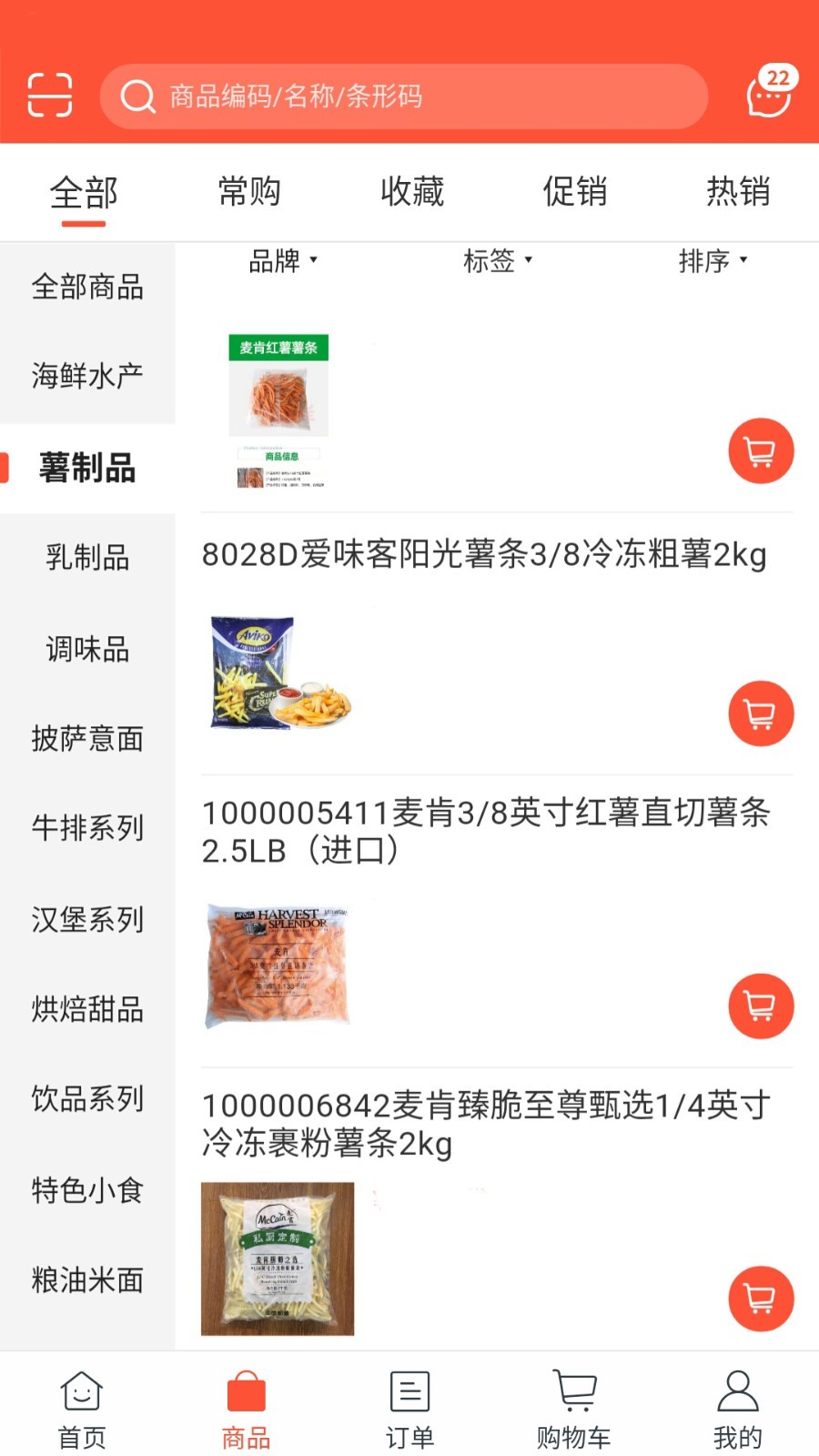Open the 1000006842麦肯臻脆至尊 product image
Image resolution: width=819 pixels, height=1456 pixels.
pyautogui.click(x=278, y=1259)
